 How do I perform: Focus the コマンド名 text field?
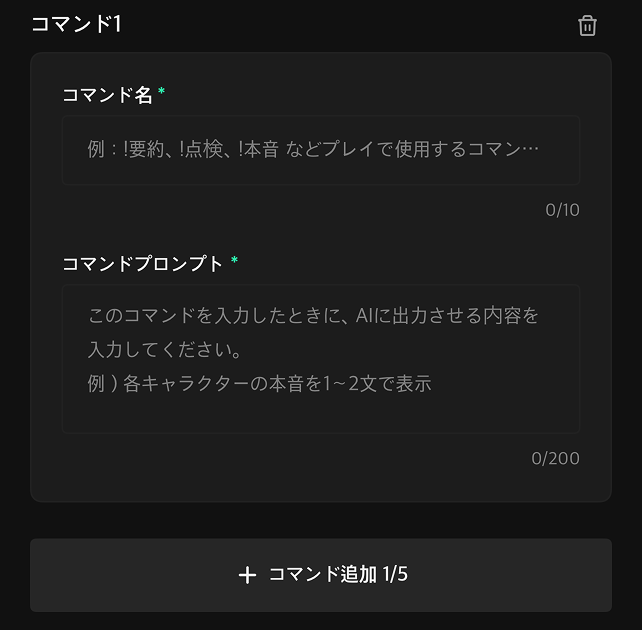tap(321, 150)
